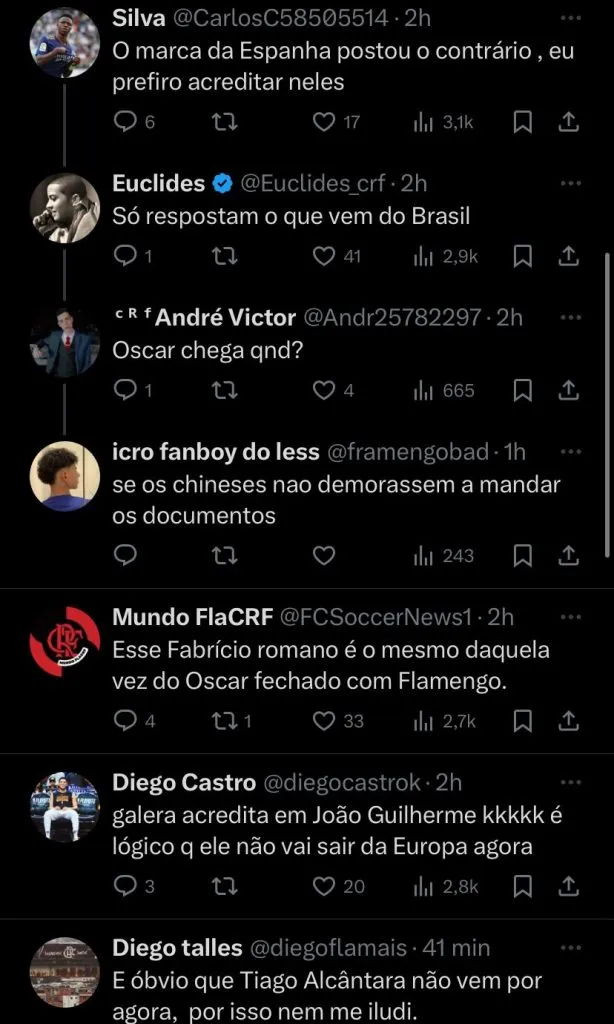The width and height of the screenshot is (614, 1024).
Task: Like André Victor's reply
Action: click(x=323, y=390)
